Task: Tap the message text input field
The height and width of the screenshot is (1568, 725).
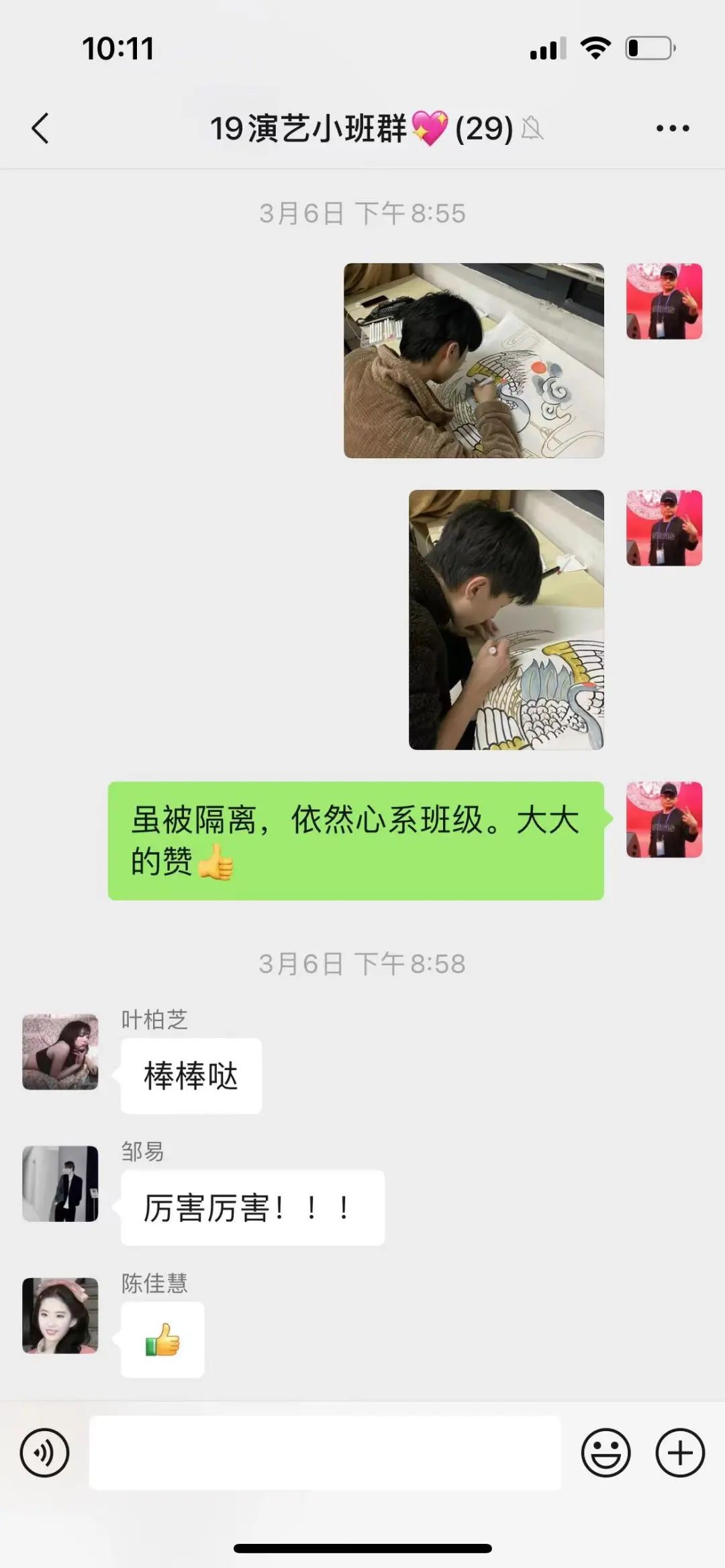Action: (325, 1453)
